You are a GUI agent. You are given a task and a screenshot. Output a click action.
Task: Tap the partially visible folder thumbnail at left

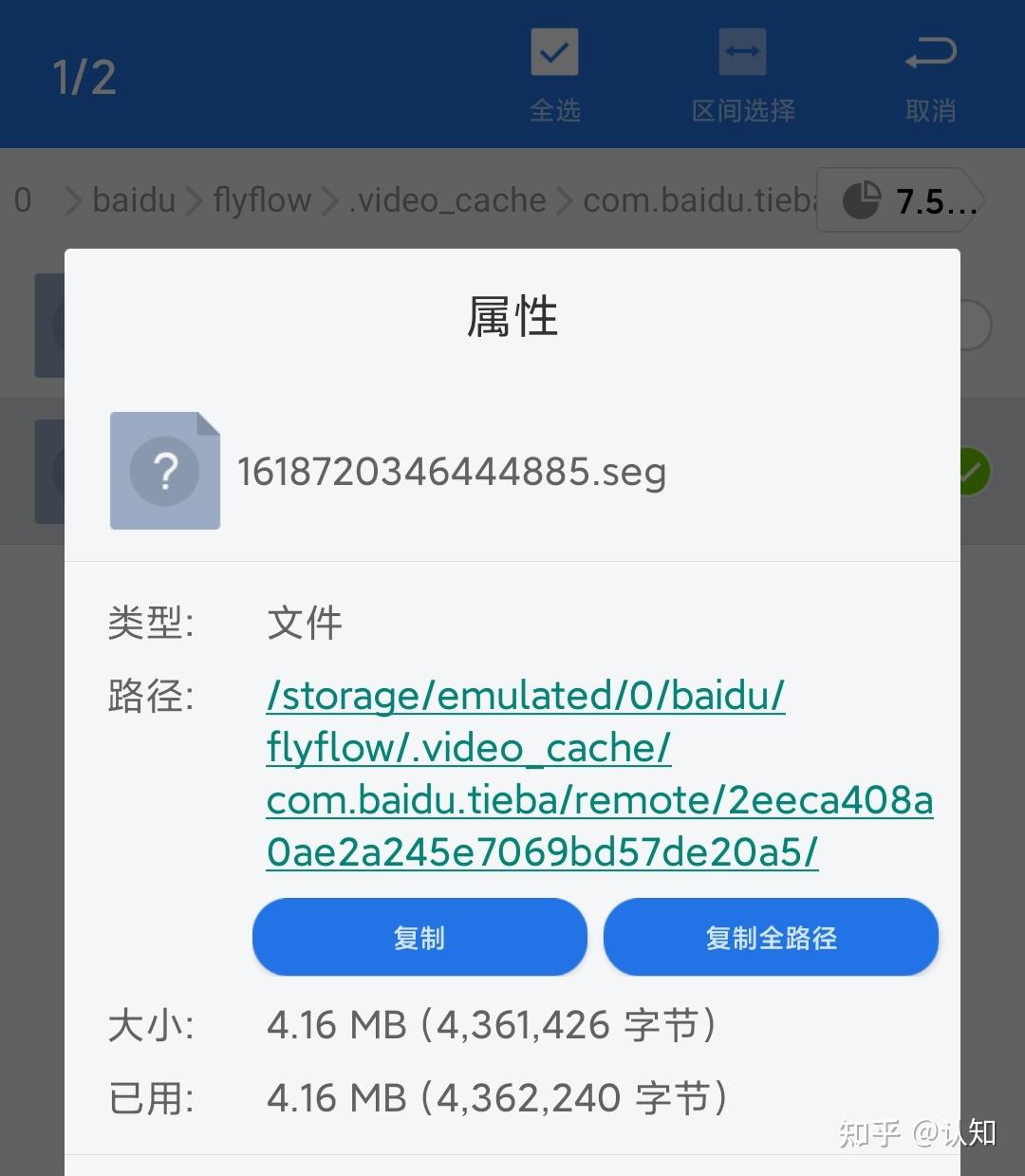pos(49,326)
